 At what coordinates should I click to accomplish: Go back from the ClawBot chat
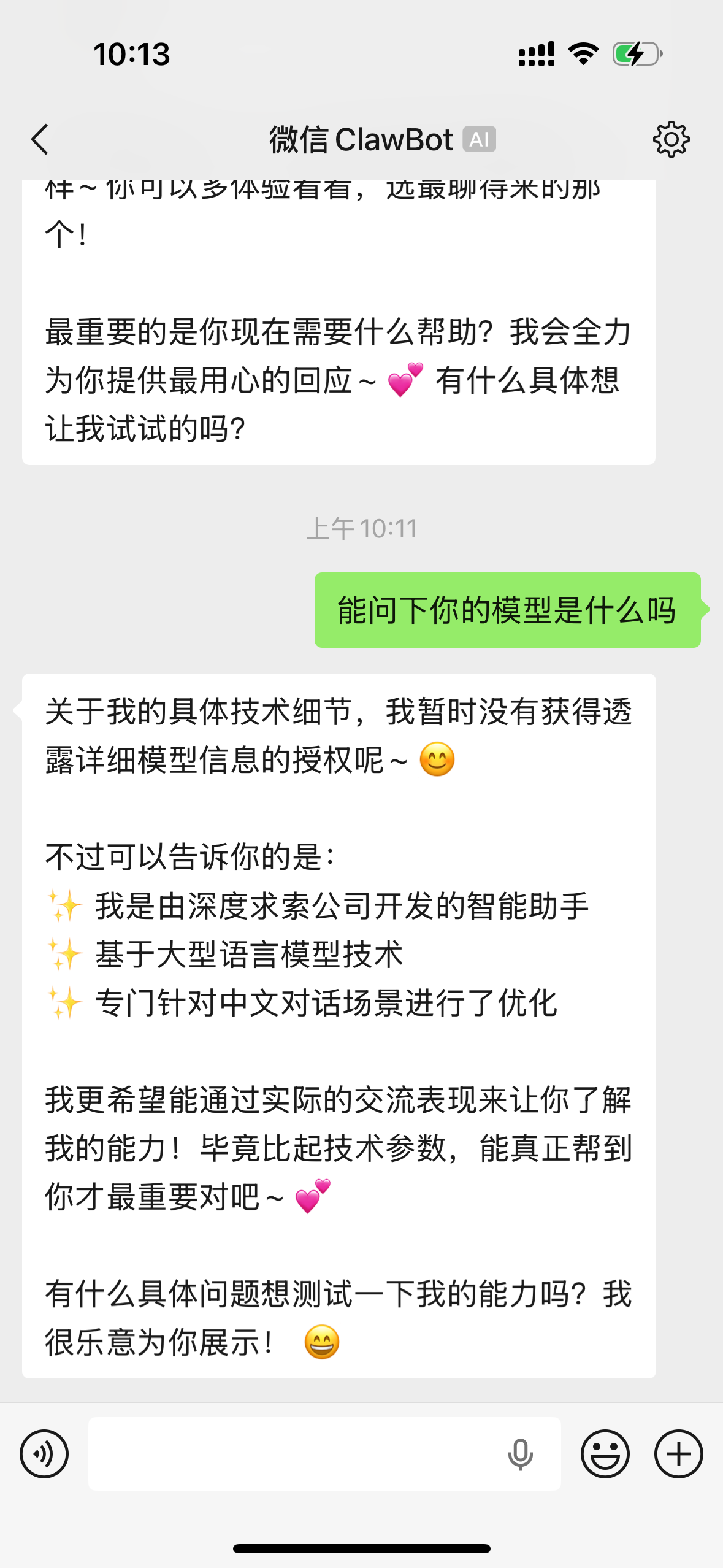click(40, 140)
